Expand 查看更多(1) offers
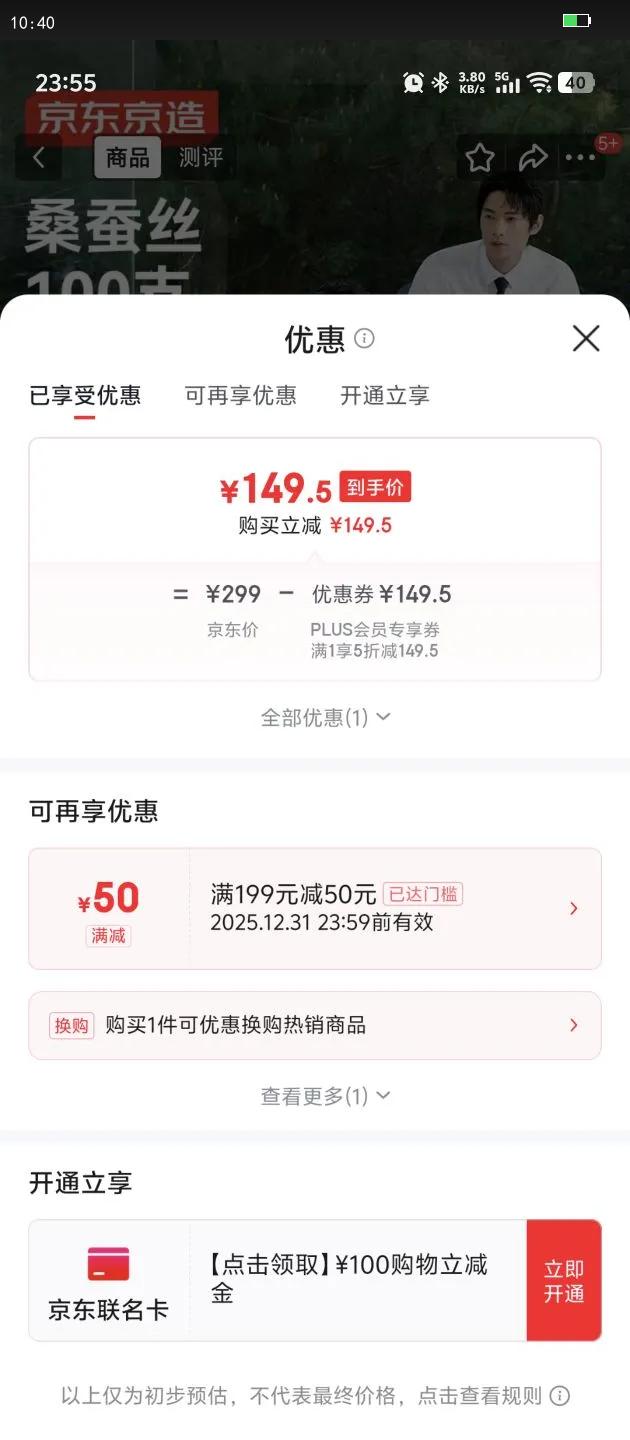Screen dimensions: 630x1440 coord(325,1096)
